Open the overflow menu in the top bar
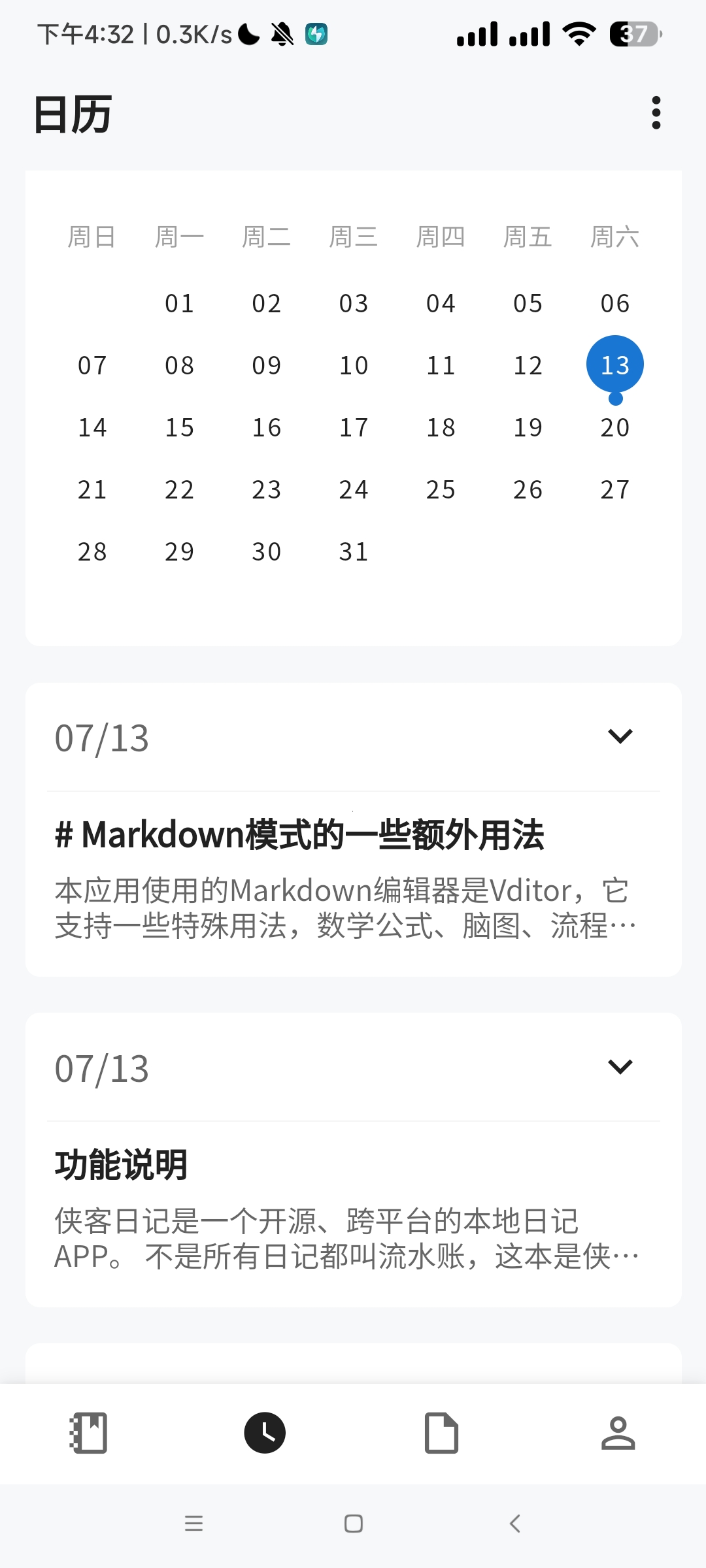The width and height of the screenshot is (706, 1568). [656, 113]
